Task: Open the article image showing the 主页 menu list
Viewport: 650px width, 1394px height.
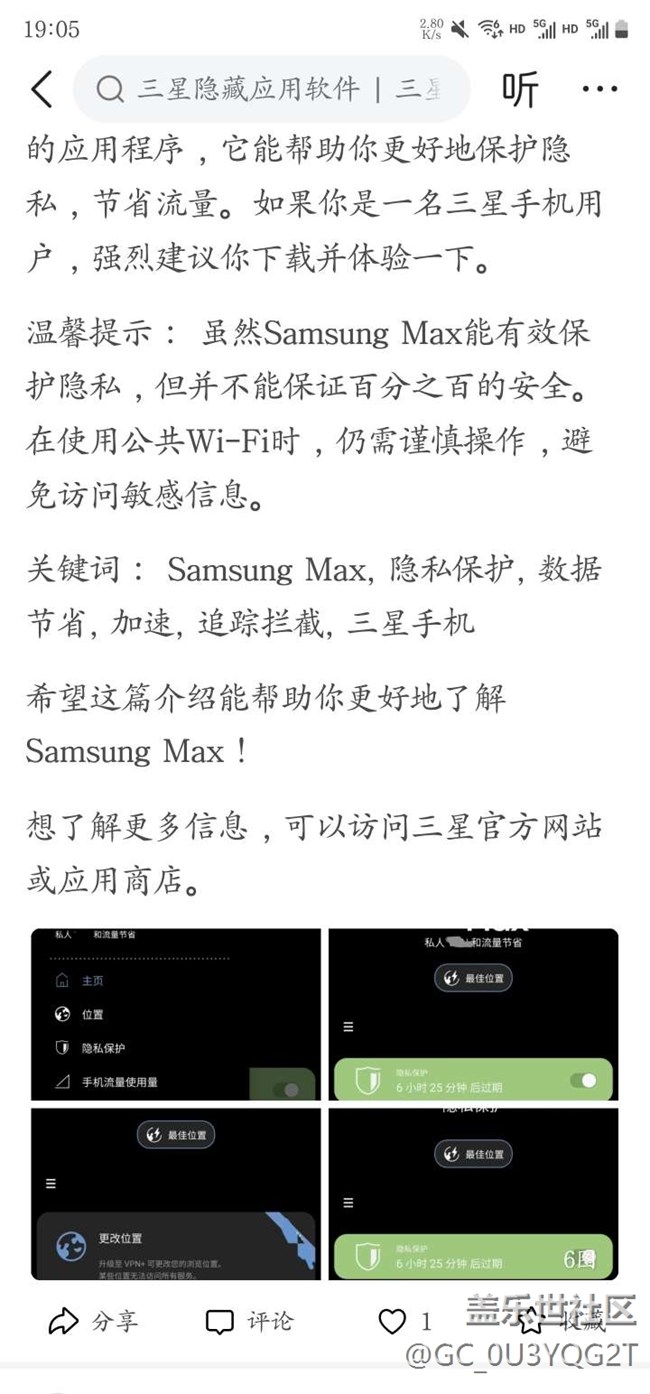Action: (x=175, y=1014)
